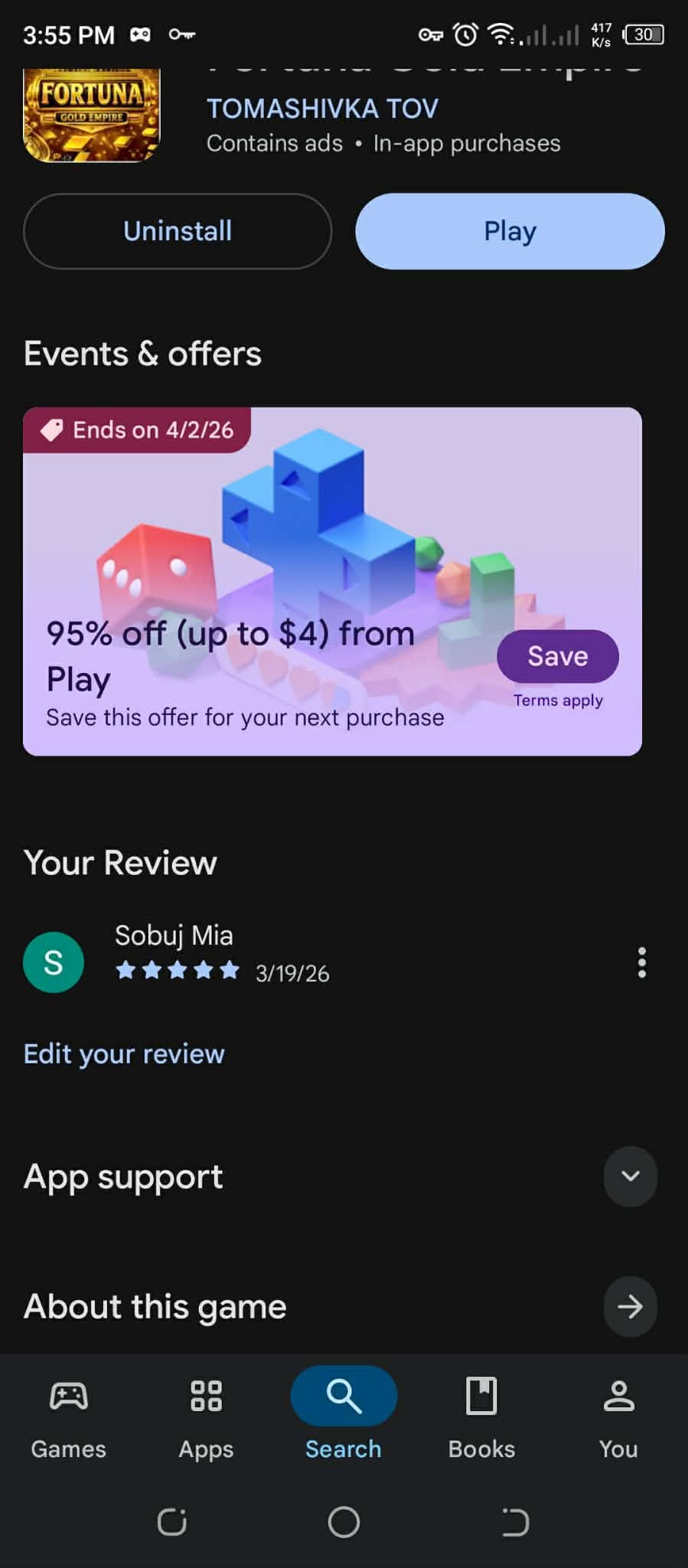688x1568 pixels.
Task: Open About this game details
Action: coord(630,1306)
